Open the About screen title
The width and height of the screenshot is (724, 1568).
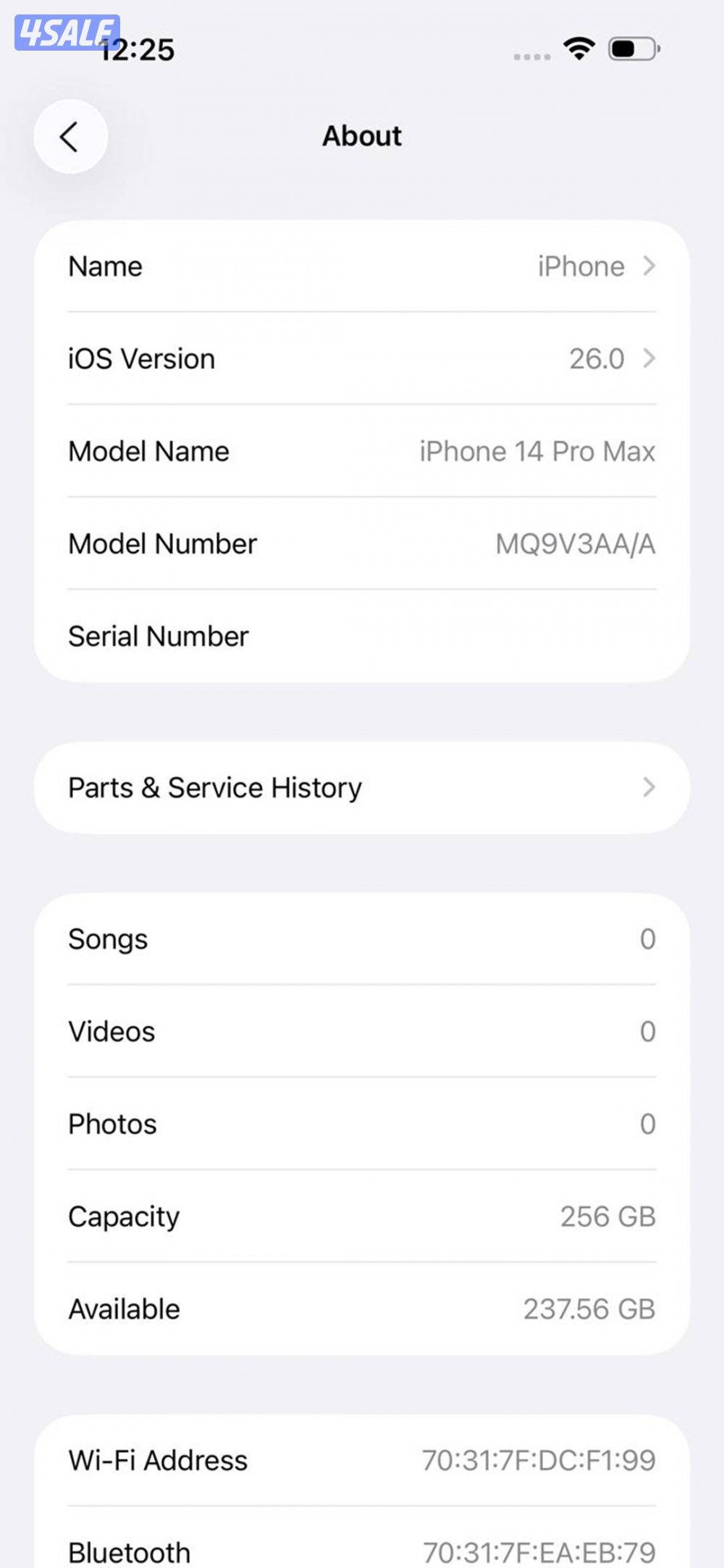pos(362,136)
